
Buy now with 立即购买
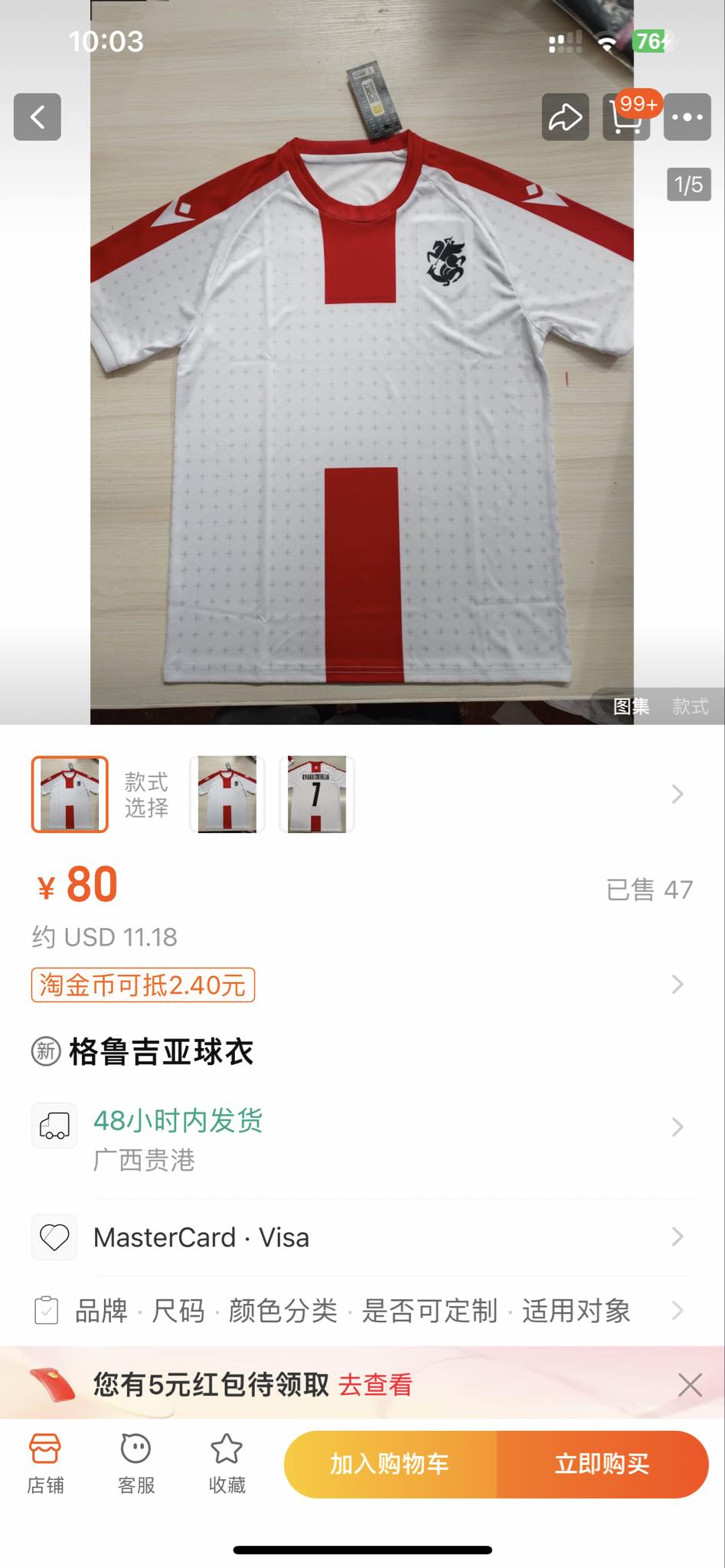coord(602,1464)
